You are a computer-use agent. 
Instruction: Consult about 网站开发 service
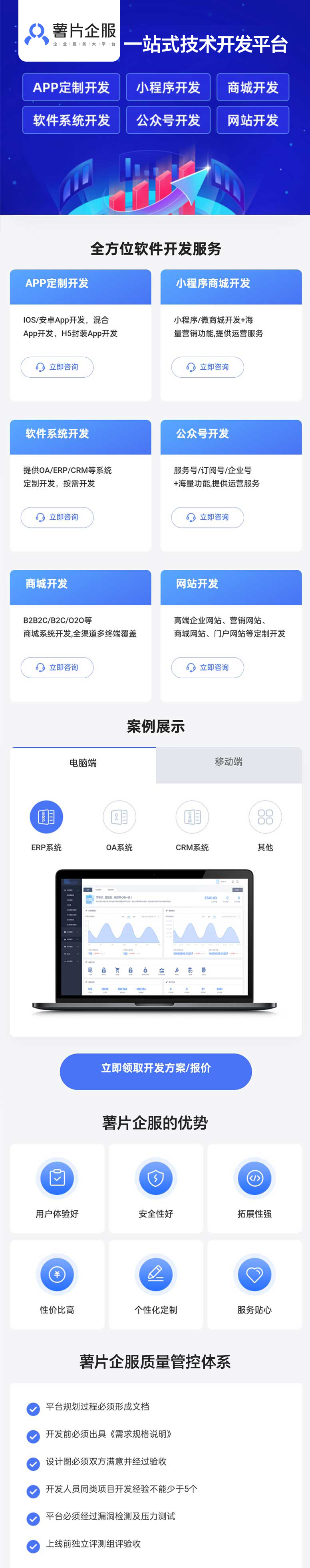[207, 668]
